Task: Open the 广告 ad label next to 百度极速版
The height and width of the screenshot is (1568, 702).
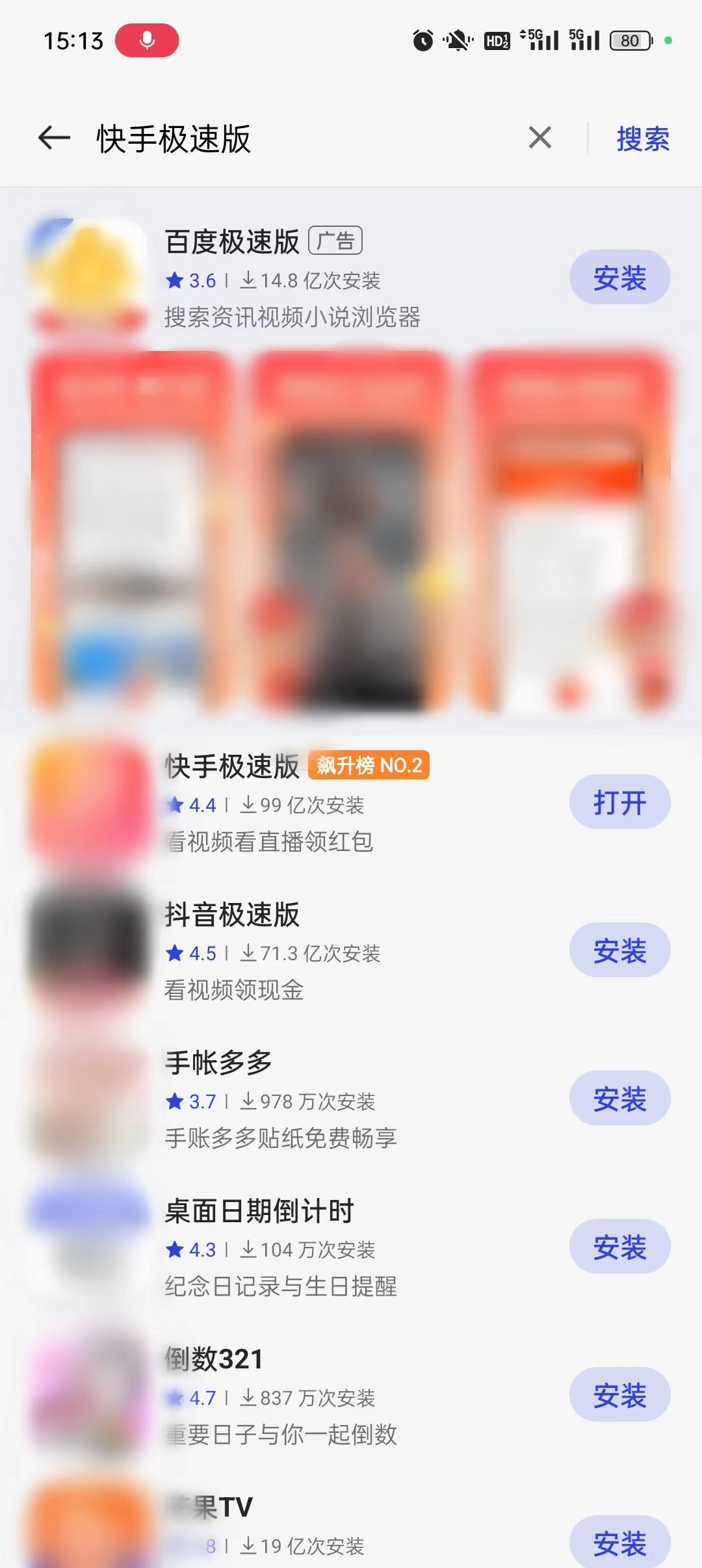Action: [x=335, y=241]
